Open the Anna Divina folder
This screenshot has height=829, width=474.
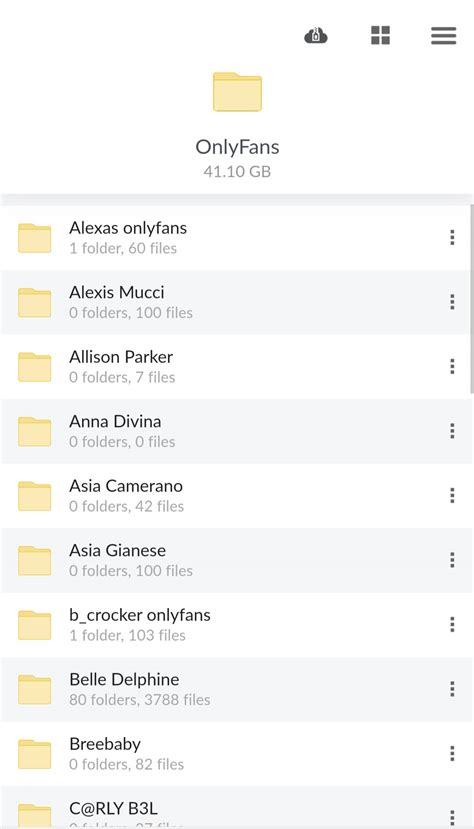tap(236, 431)
